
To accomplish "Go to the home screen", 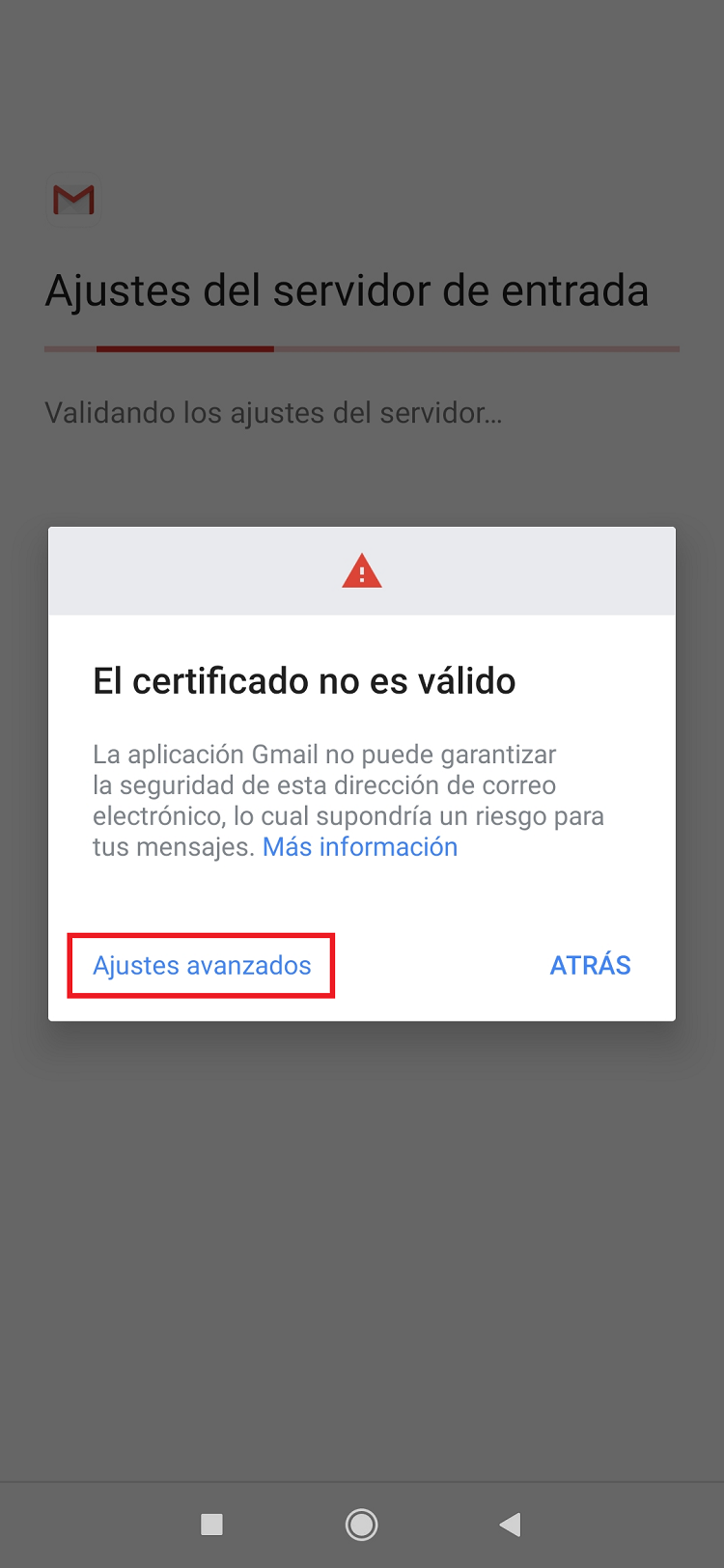I will (x=362, y=1525).
